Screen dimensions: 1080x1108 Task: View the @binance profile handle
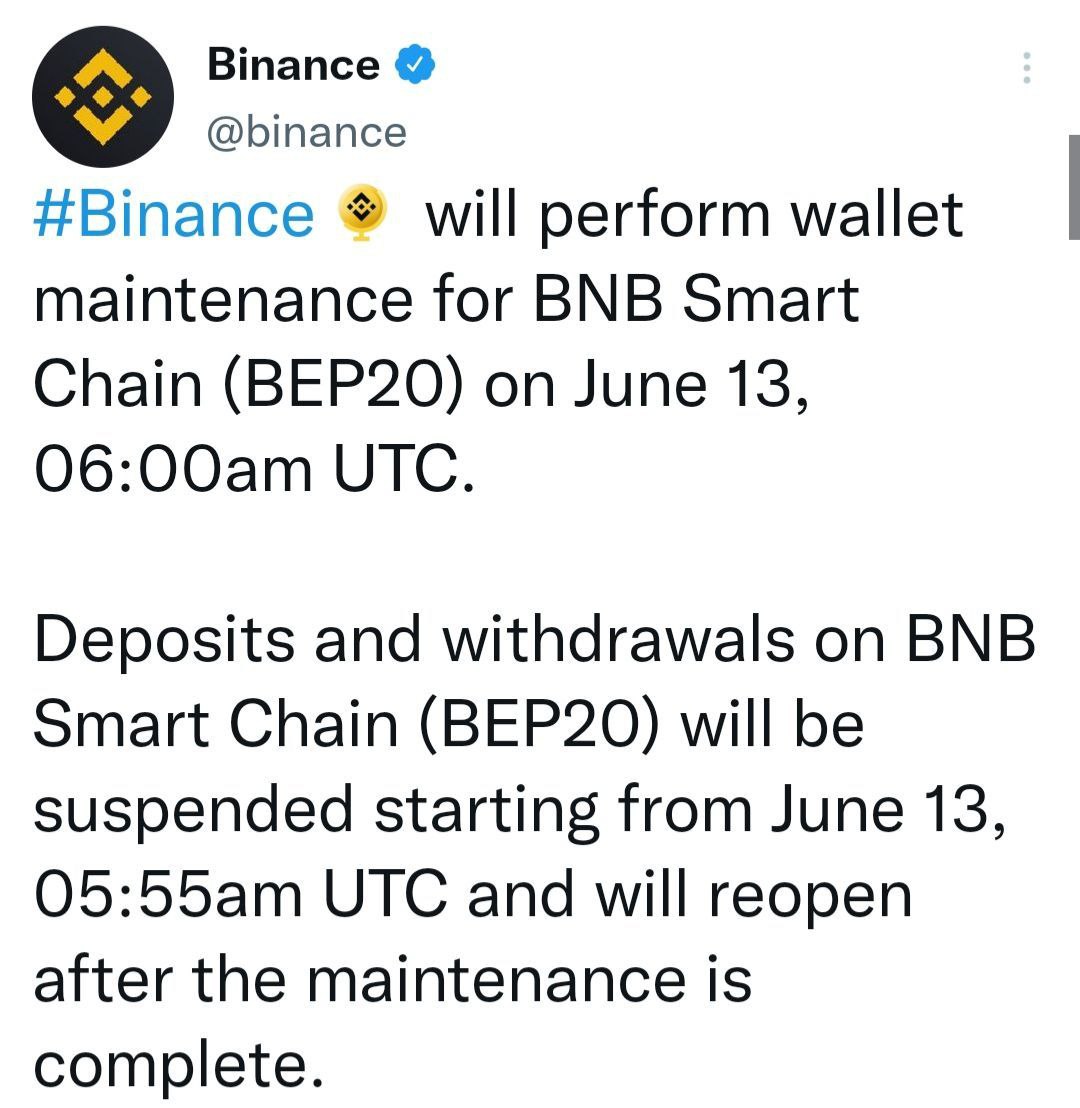(x=306, y=132)
